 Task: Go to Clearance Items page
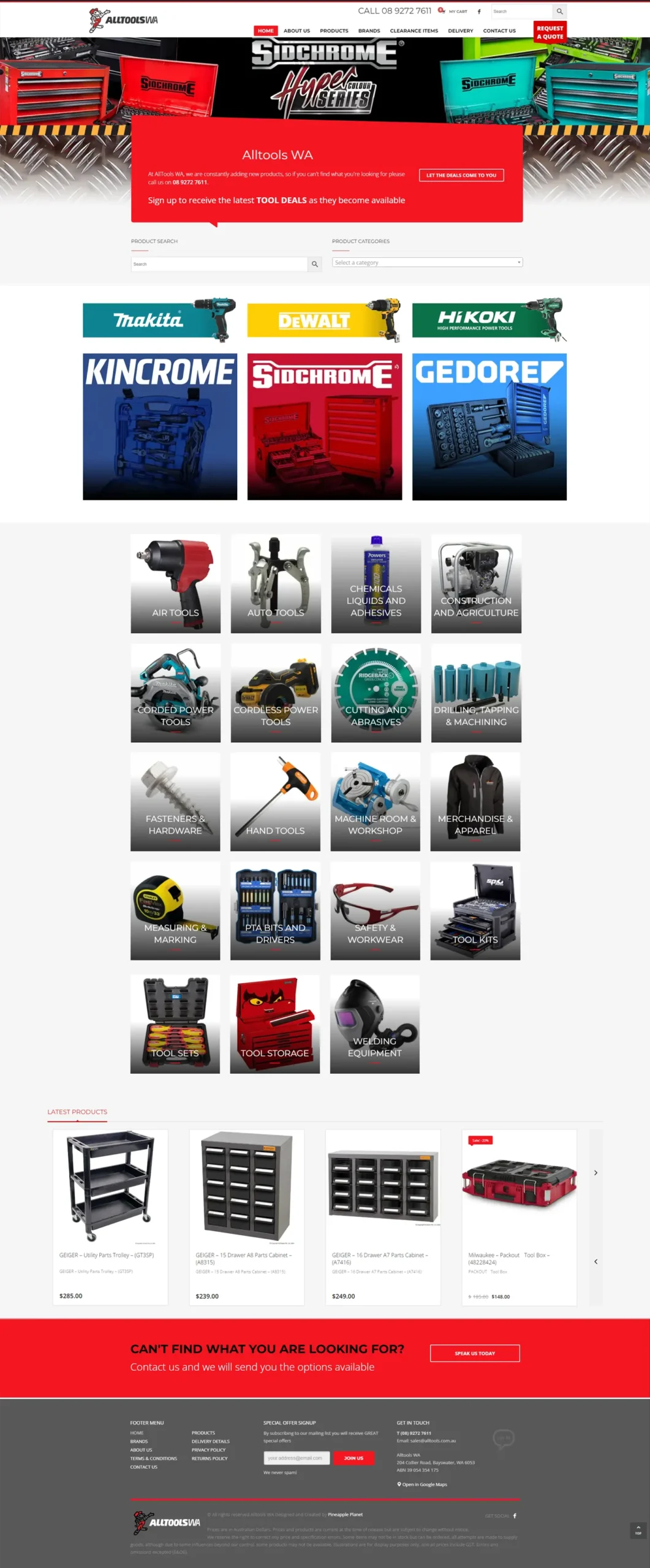pos(414,31)
